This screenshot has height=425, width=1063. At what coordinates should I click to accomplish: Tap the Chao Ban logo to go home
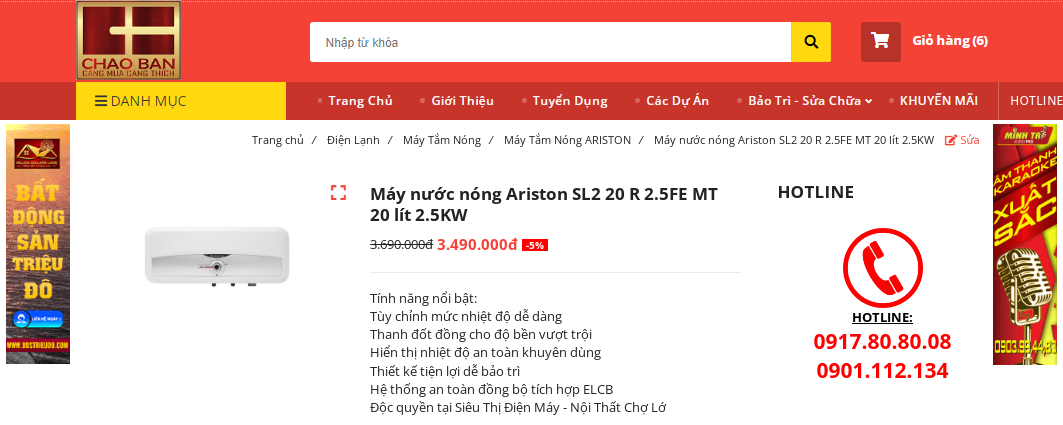[128, 41]
